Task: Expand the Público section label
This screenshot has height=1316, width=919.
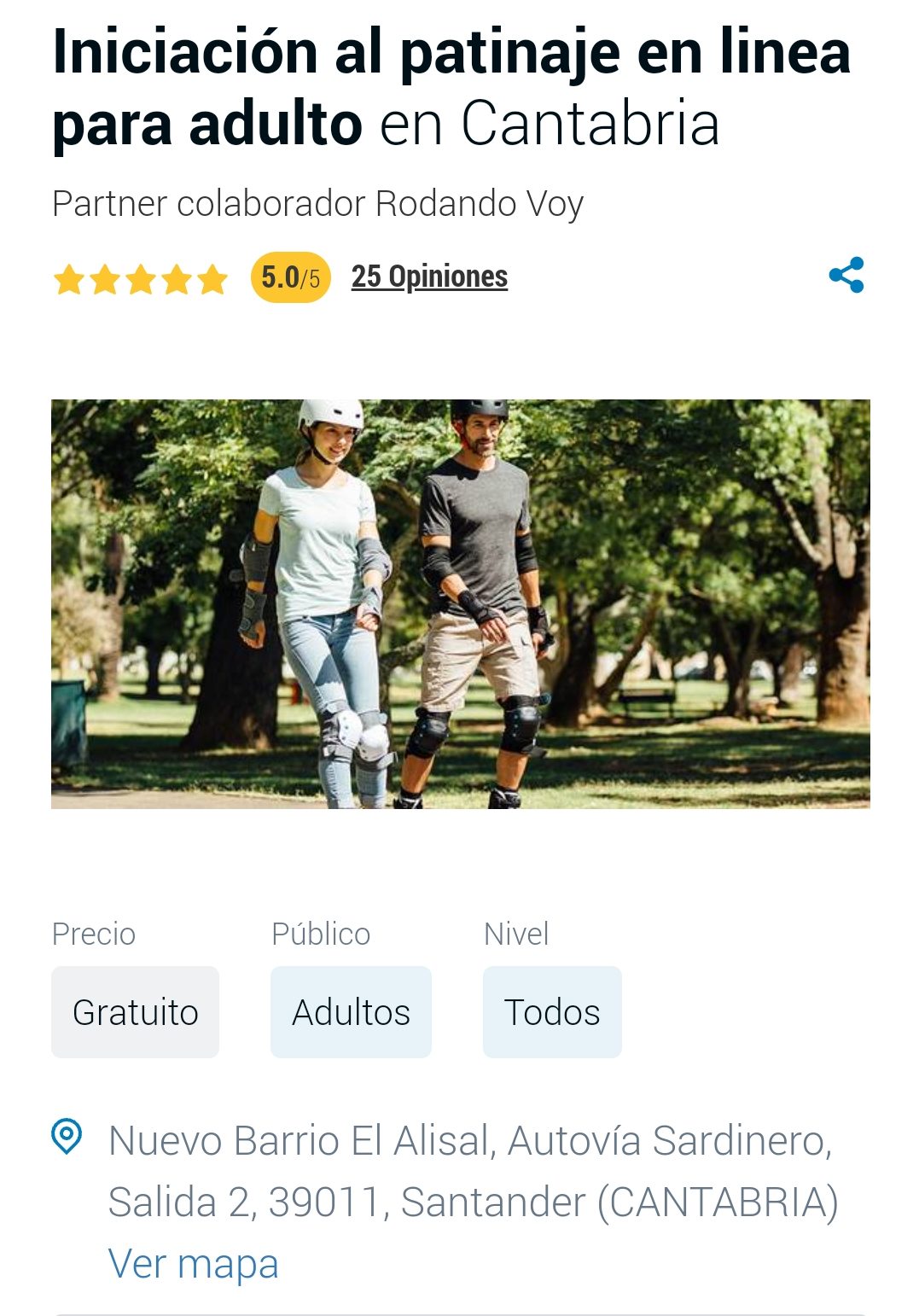Action: (320, 935)
